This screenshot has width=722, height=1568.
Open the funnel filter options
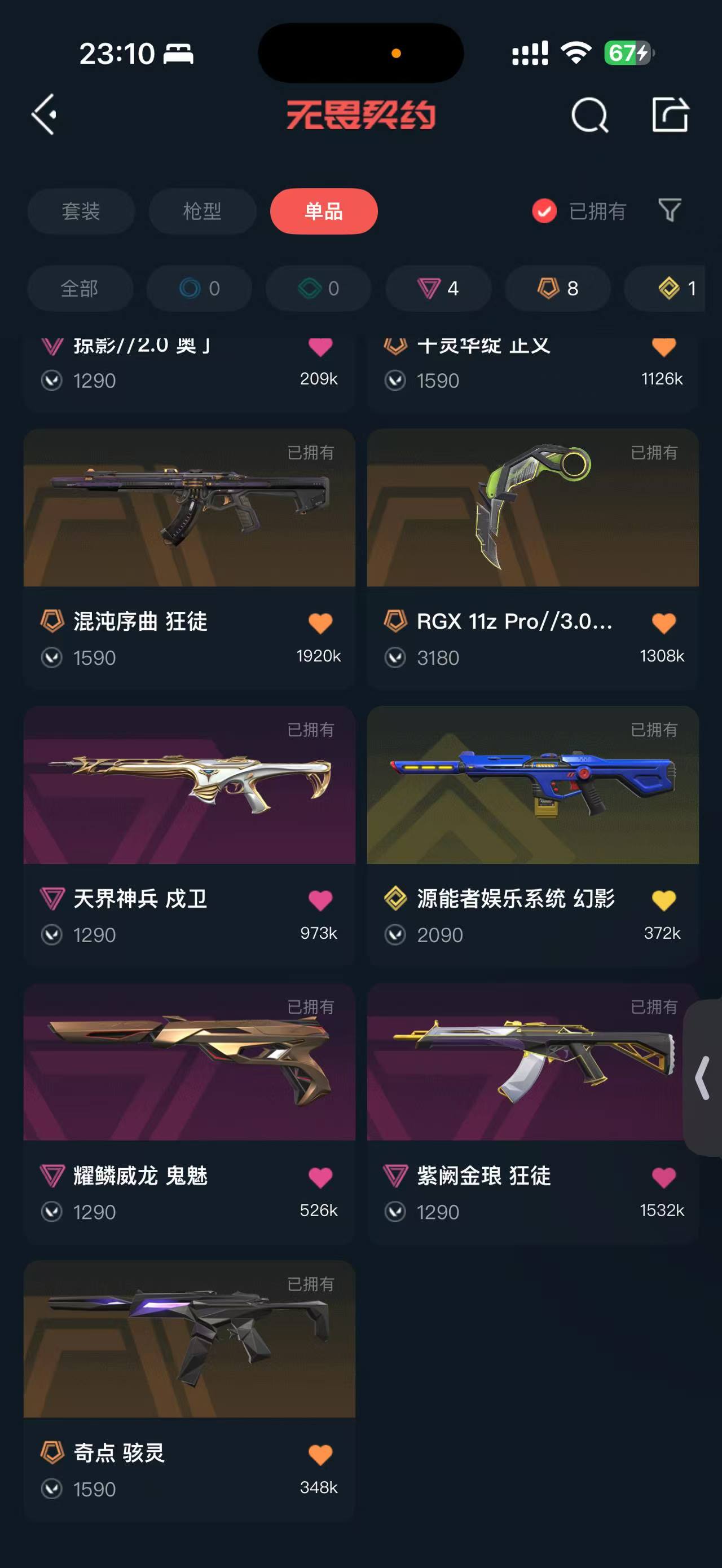tap(670, 211)
